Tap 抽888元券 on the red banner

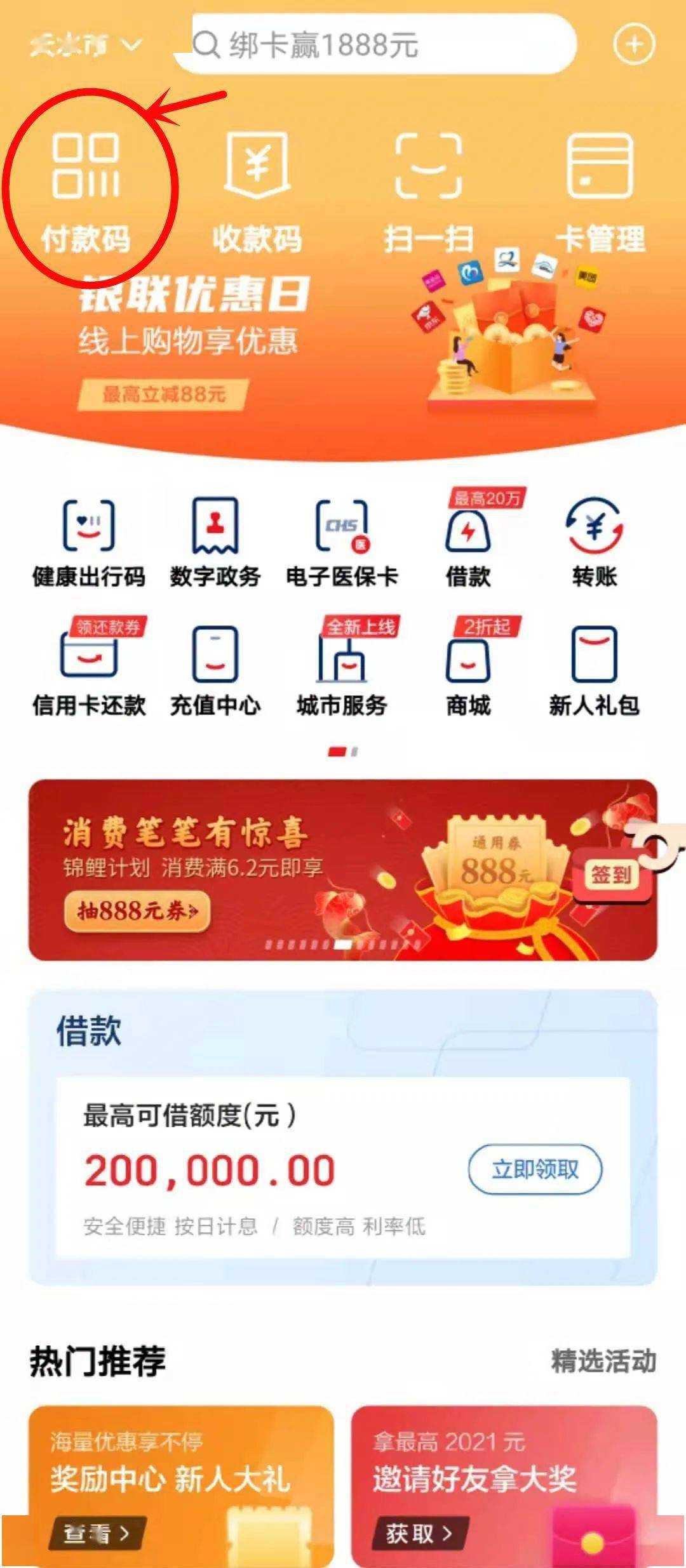(x=137, y=912)
